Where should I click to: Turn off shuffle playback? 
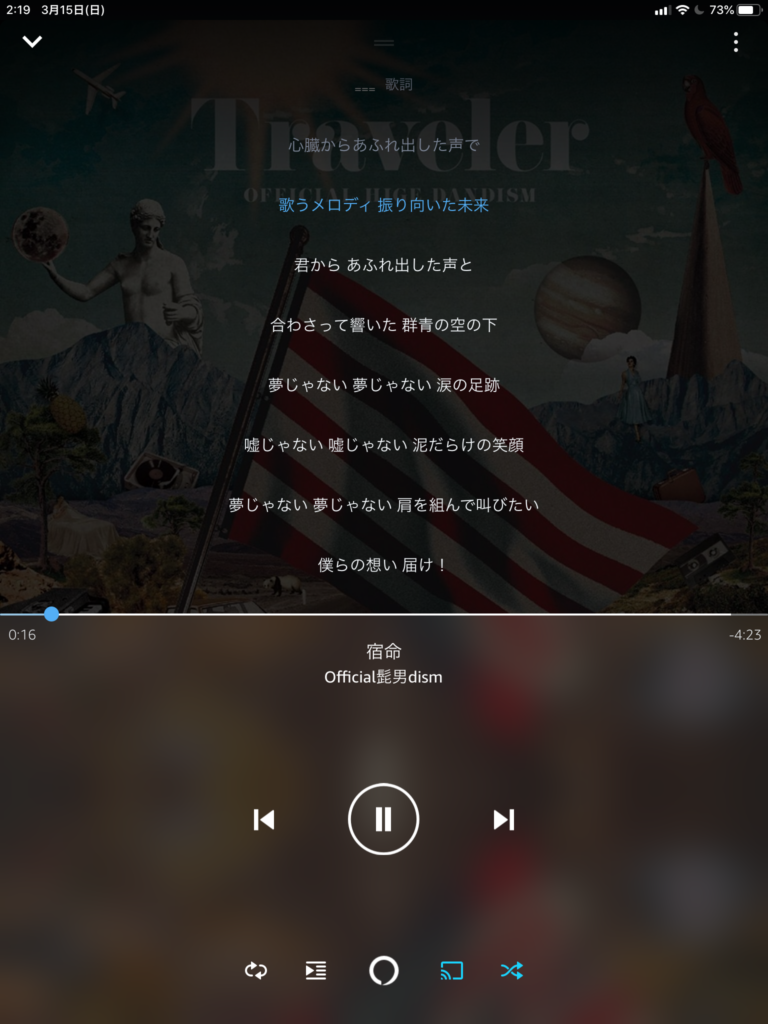tap(512, 970)
